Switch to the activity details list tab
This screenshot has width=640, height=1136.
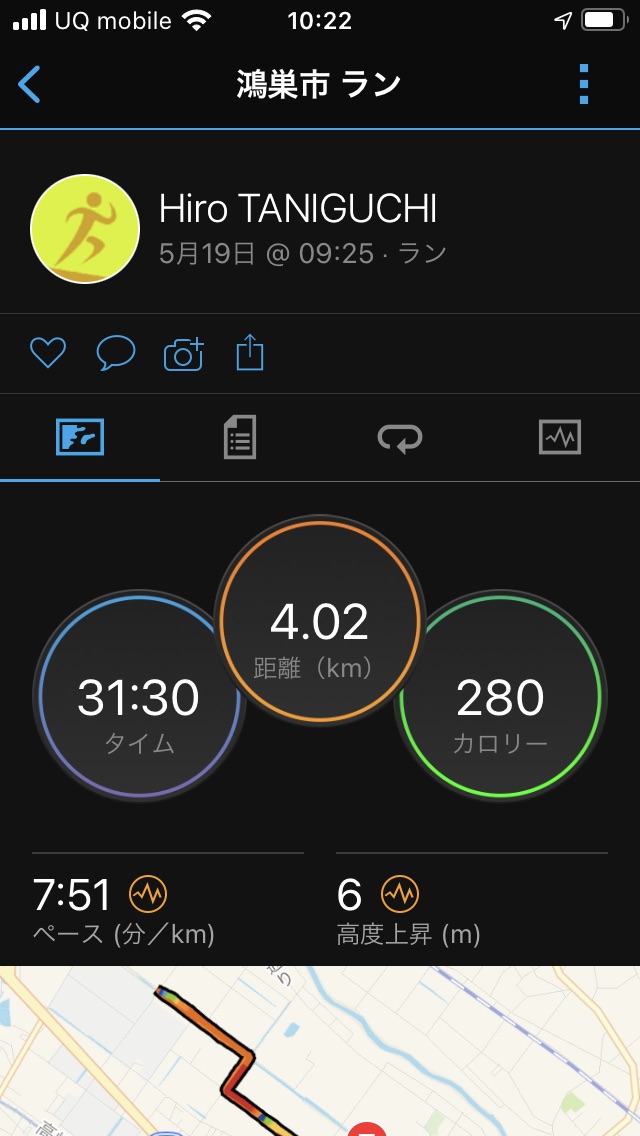pos(240,438)
